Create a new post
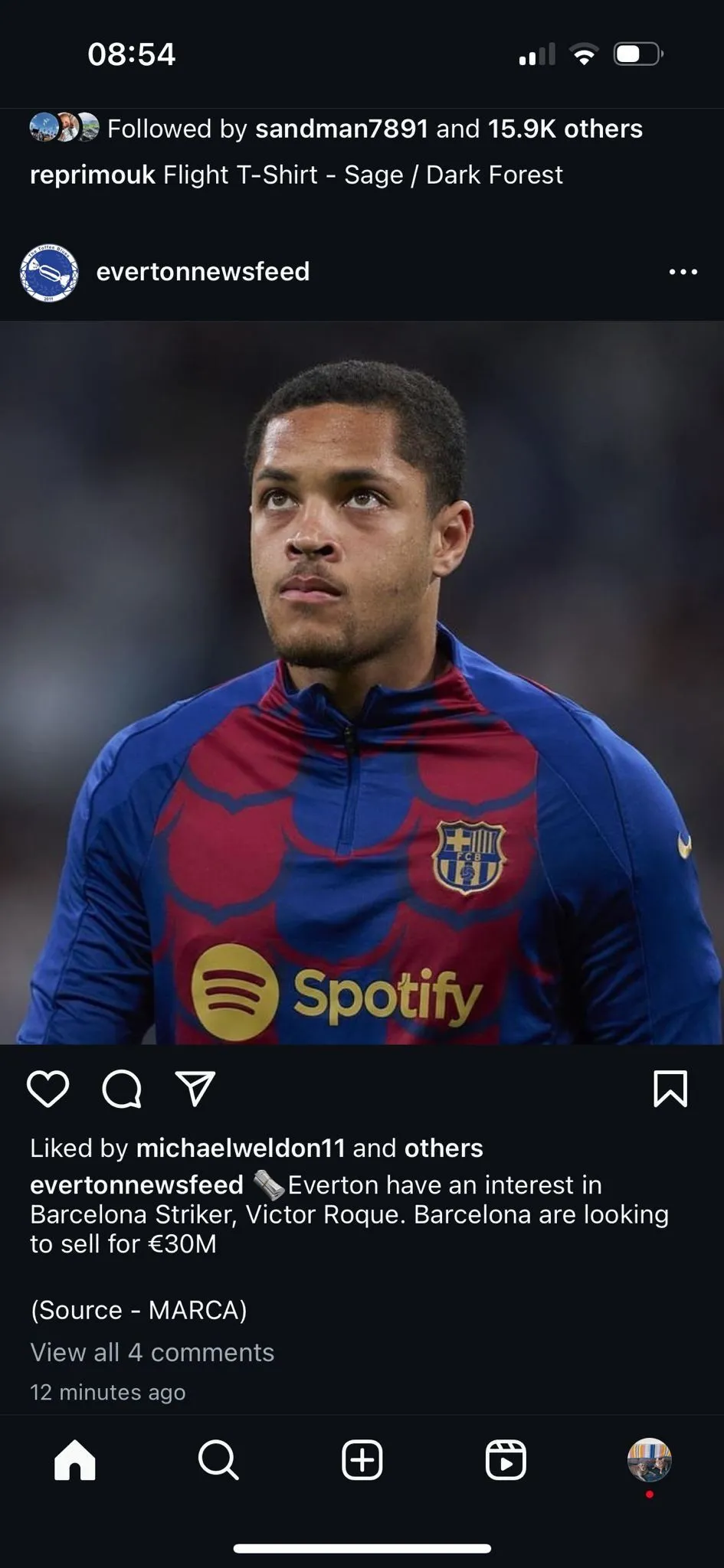This screenshot has height=1568, width=724. 362,1460
